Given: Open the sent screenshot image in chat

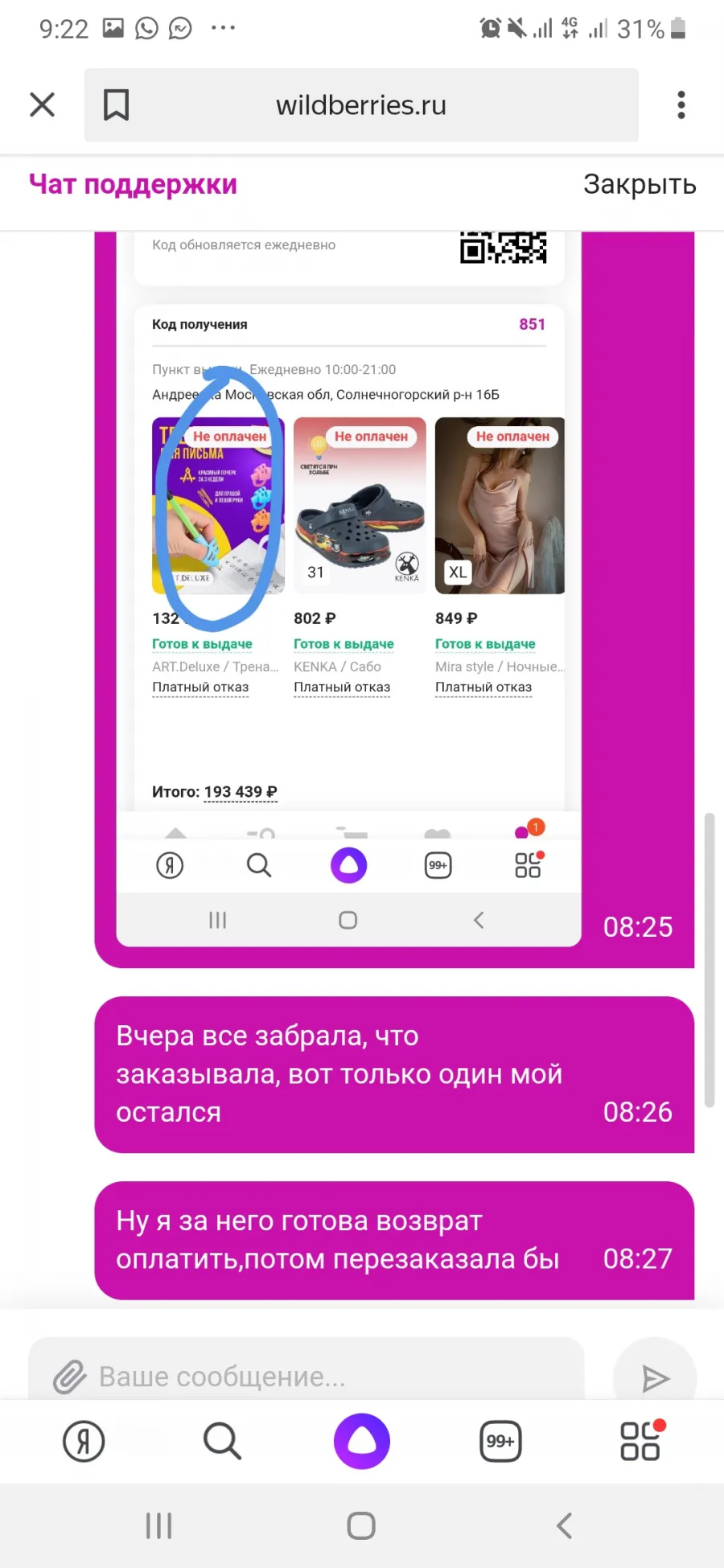Looking at the screenshot, I should click(x=348, y=589).
